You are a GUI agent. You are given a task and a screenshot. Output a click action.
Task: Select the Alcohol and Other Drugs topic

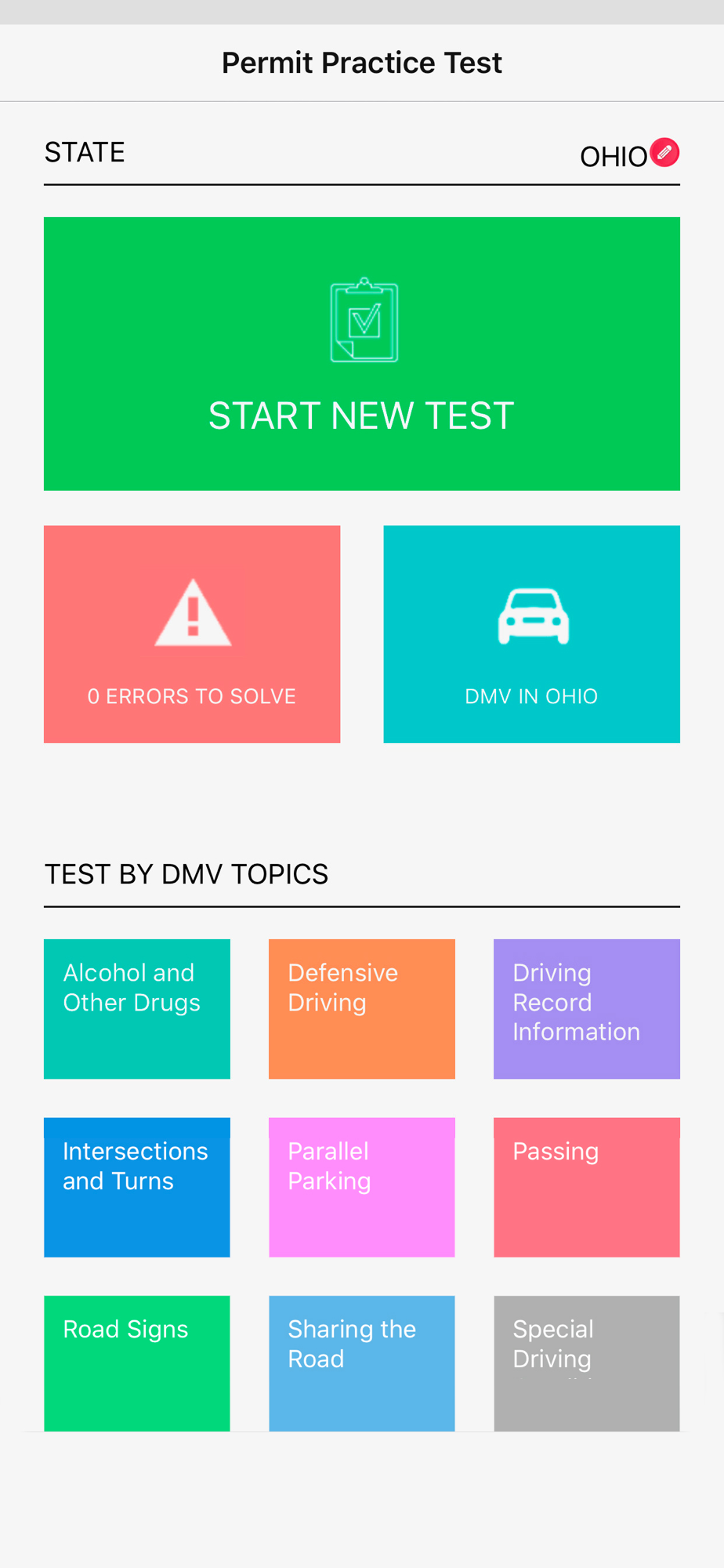pos(137,1008)
